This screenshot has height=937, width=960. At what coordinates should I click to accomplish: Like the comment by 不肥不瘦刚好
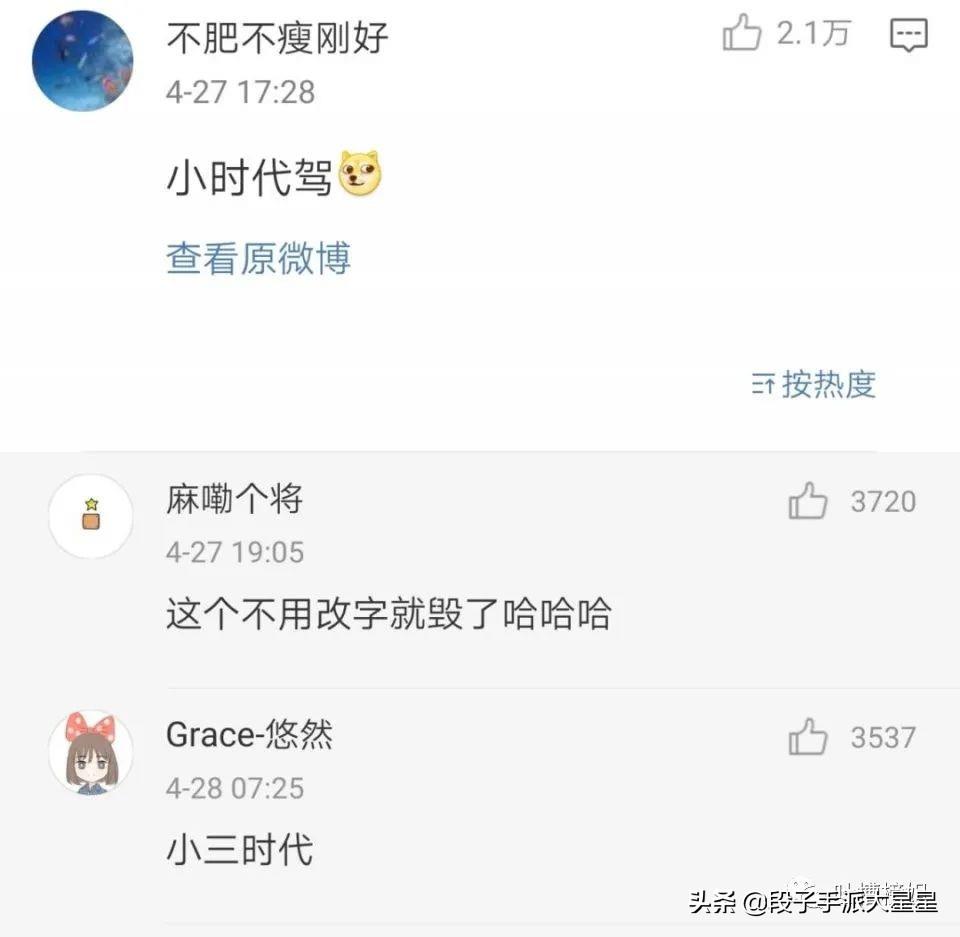point(742,36)
